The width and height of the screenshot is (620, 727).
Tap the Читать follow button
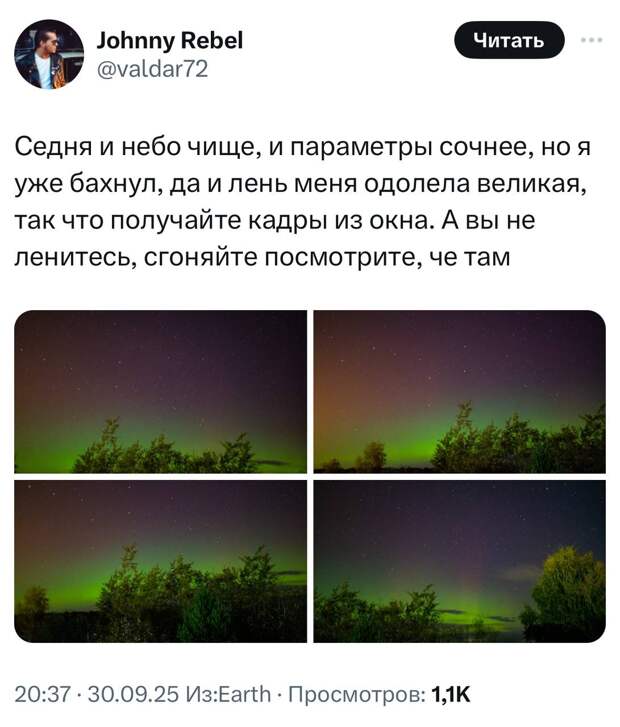[508, 41]
